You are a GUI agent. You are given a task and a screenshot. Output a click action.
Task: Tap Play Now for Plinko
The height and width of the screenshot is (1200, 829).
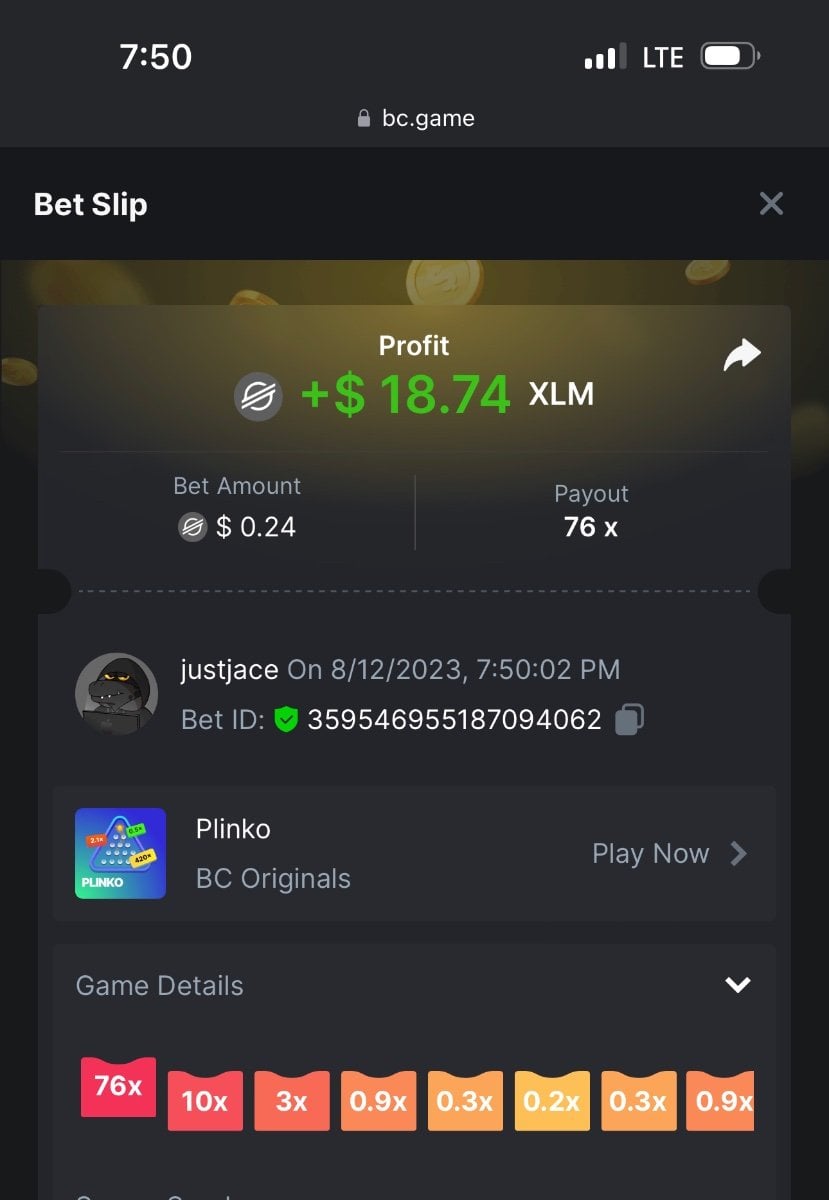tap(669, 854)
